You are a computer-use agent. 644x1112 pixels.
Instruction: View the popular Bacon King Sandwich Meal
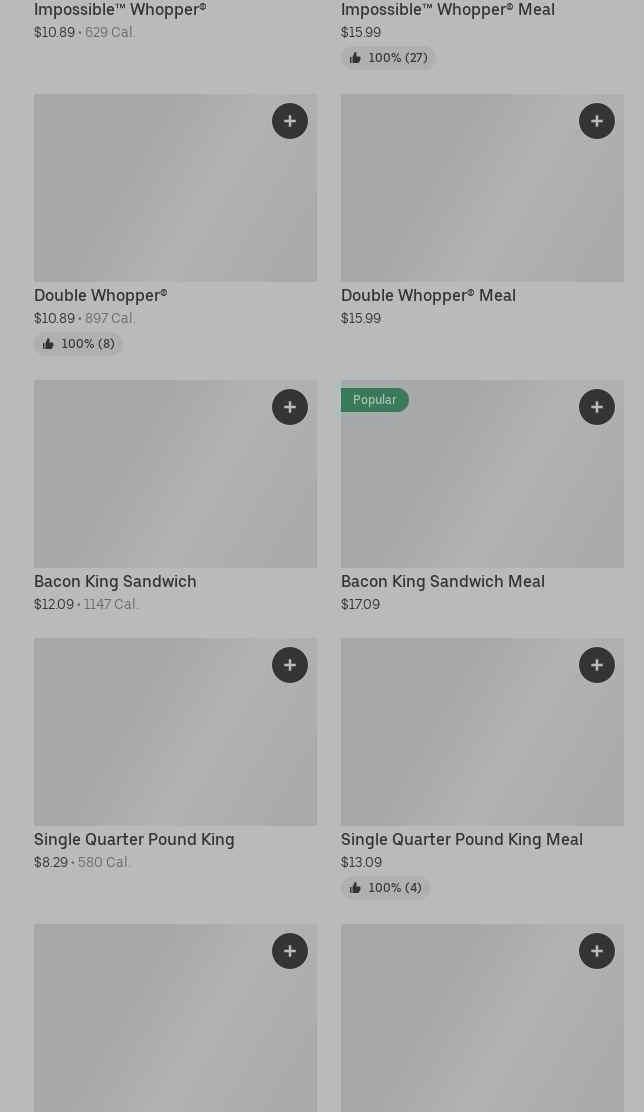482,496
